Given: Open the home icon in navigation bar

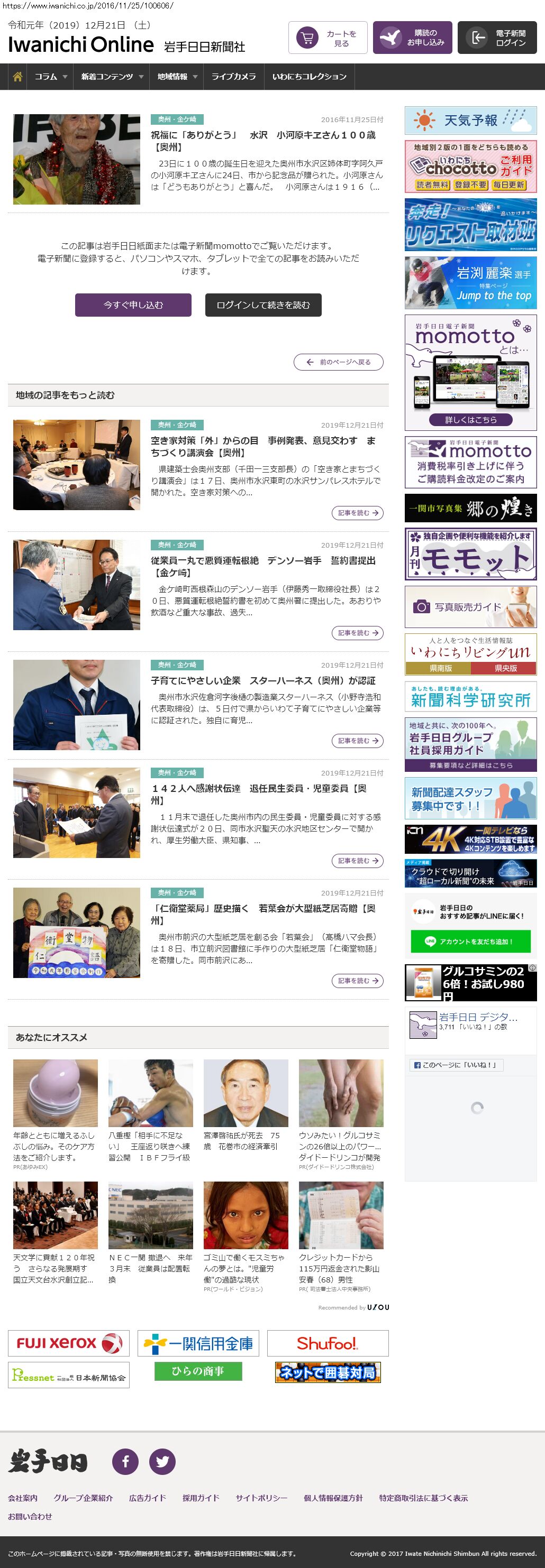Looking at the screenshot, I should coord(17,77).
